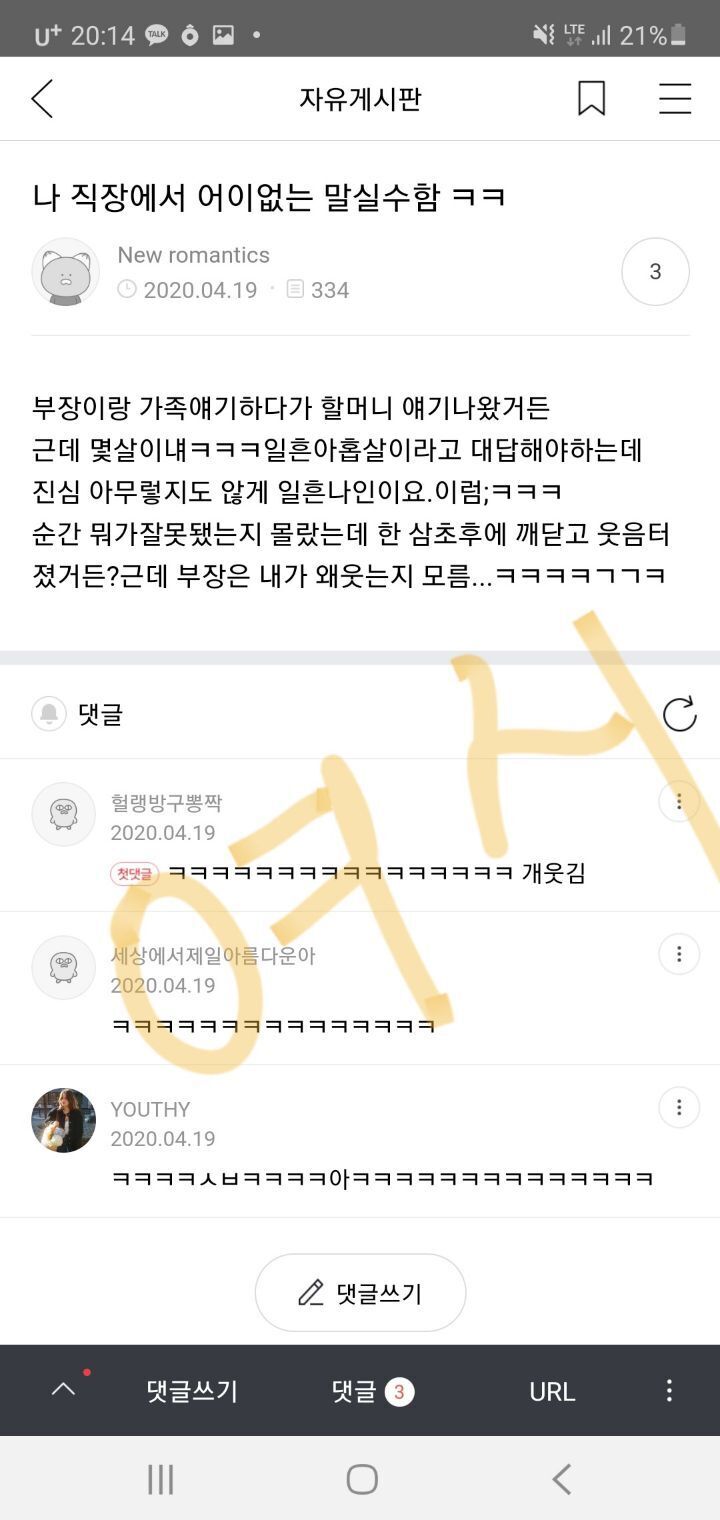Screen dimensions: 720x1520
Task: Go back to the board list
Action: tap(42, 98)
